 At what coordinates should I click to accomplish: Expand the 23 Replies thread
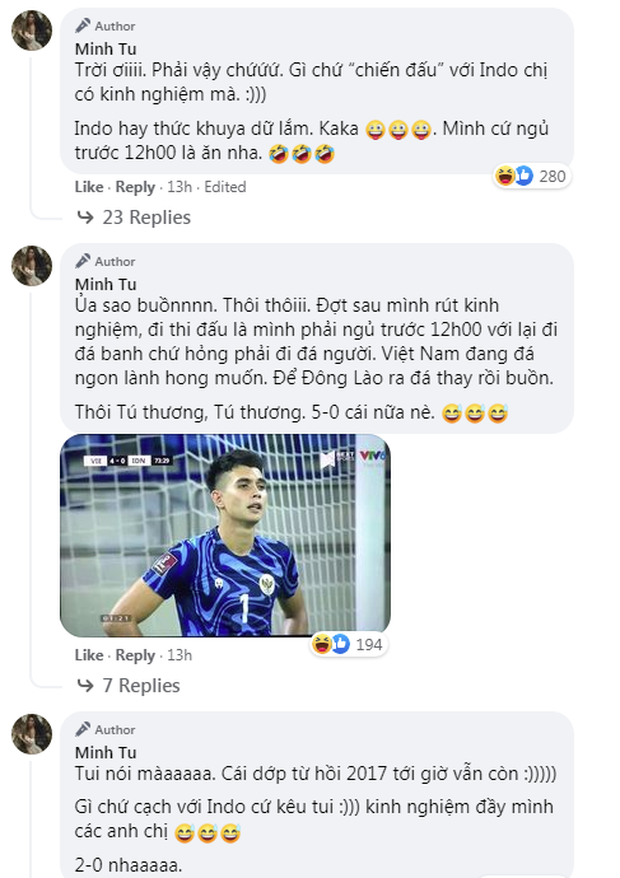pyautogui.click(x=146, y=217)
